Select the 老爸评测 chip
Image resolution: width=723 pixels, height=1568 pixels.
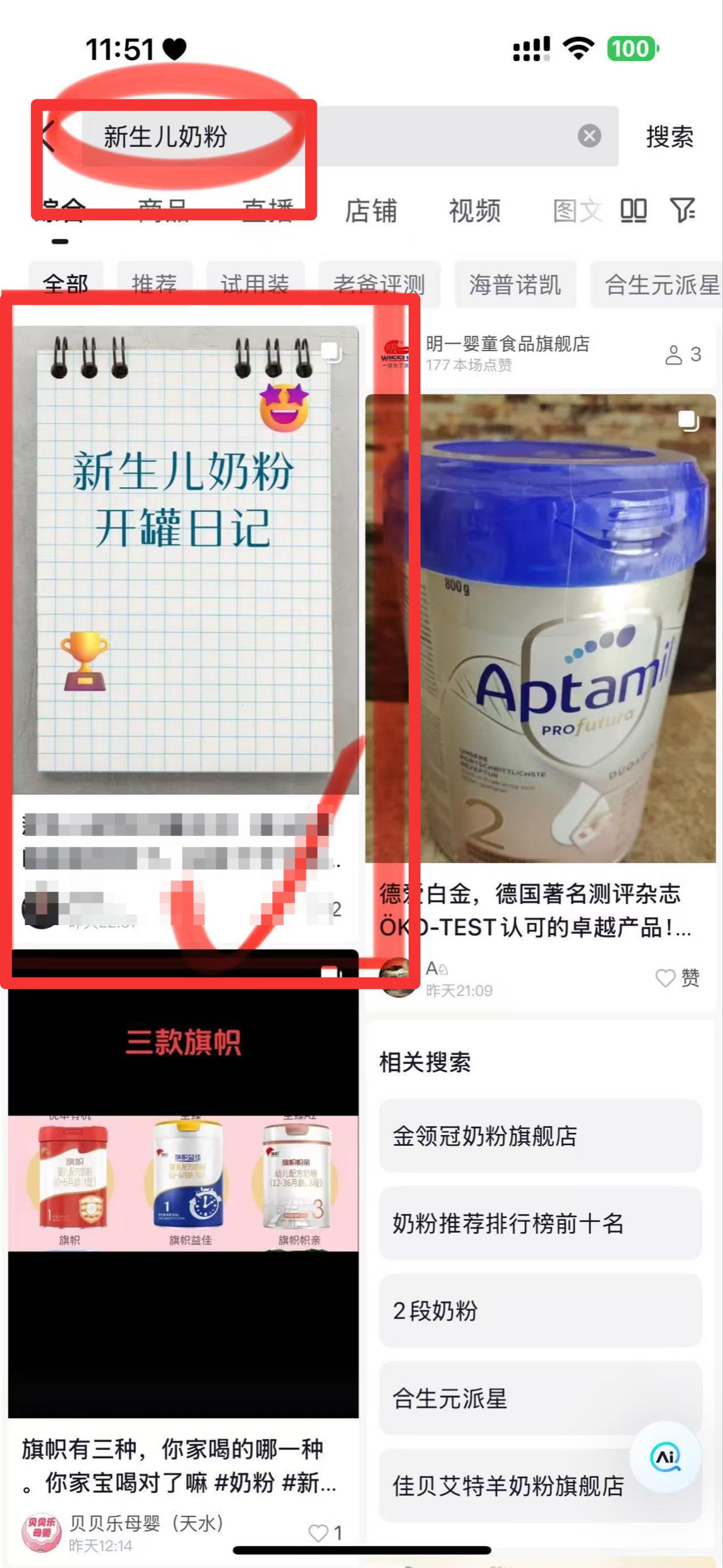pyautogui.click(x=379, y=284)
